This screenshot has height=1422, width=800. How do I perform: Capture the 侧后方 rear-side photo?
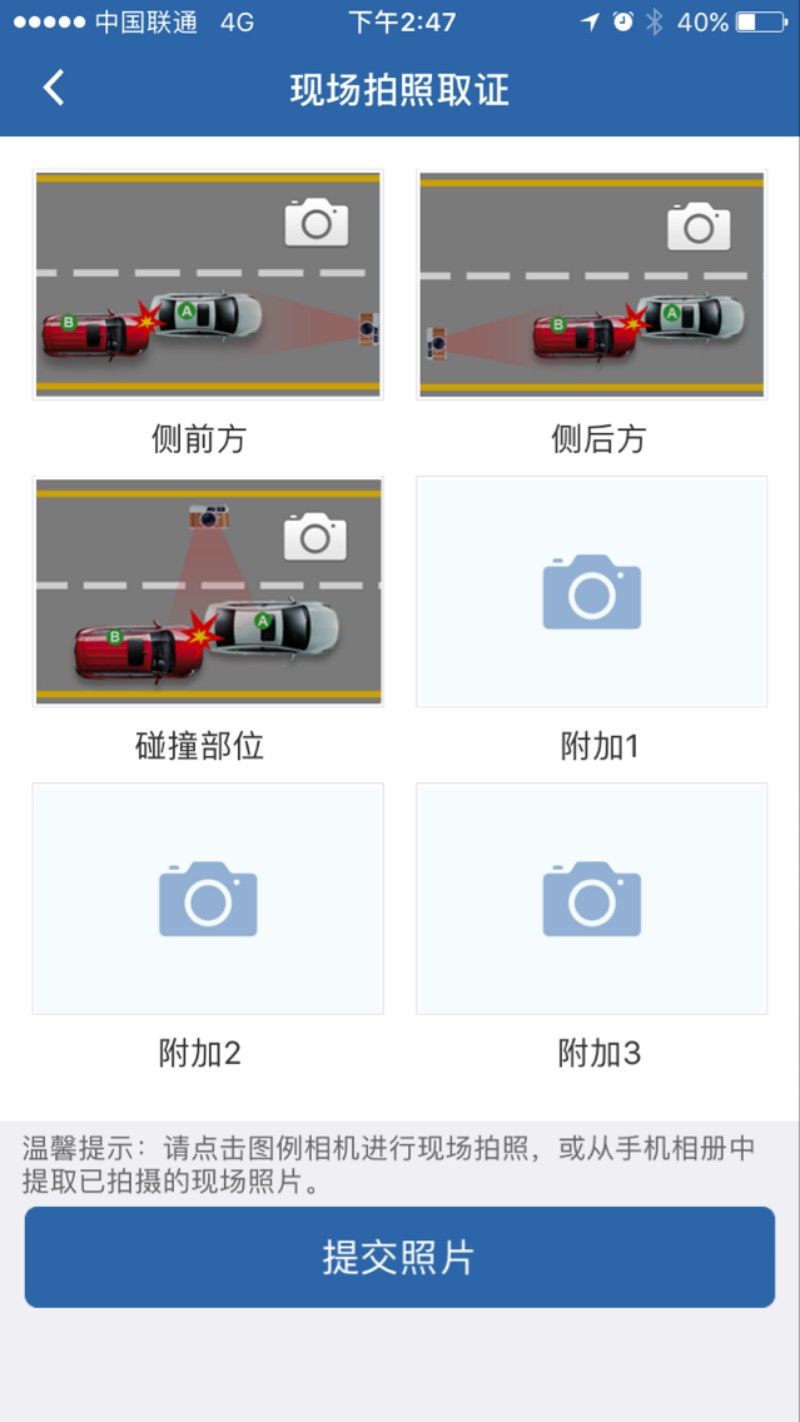tap(592, 284)
